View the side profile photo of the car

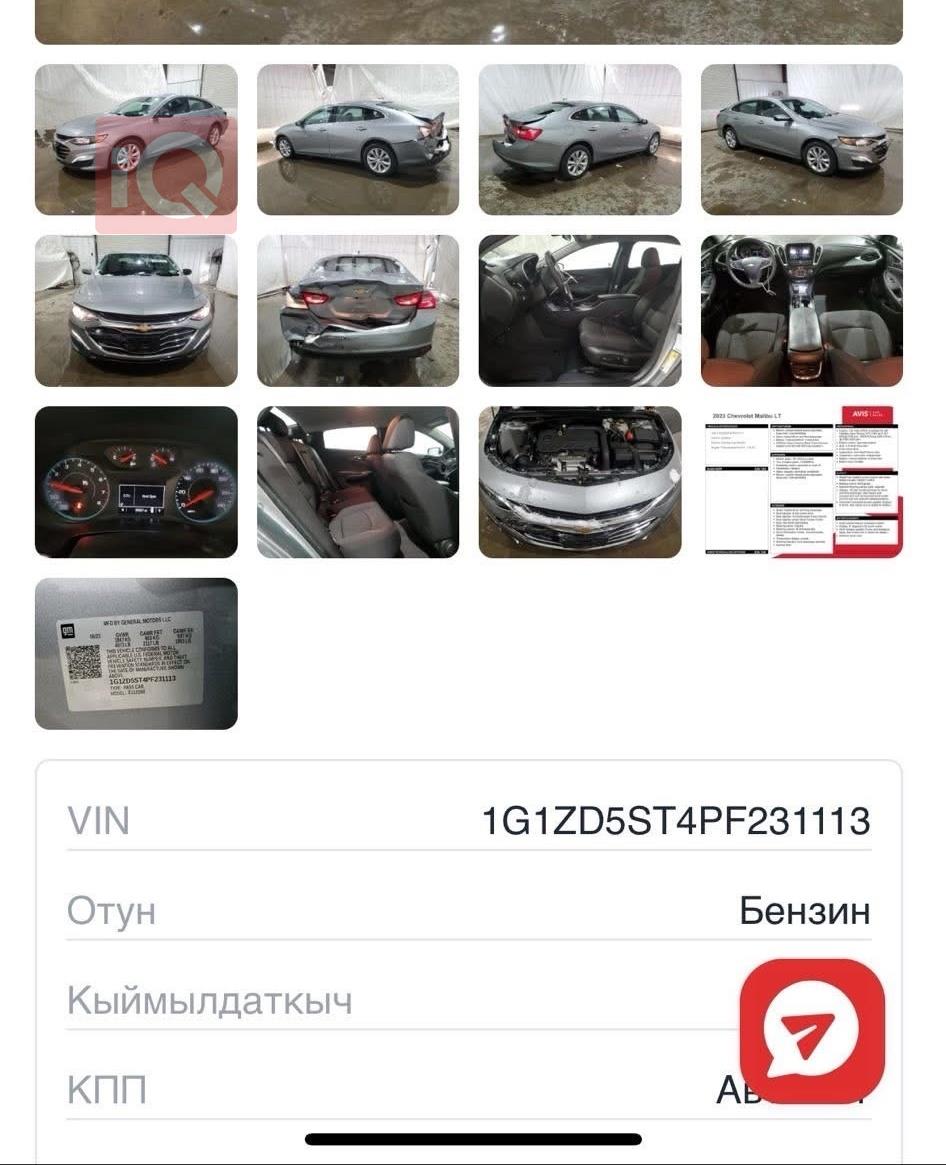[x=358, y=139]
